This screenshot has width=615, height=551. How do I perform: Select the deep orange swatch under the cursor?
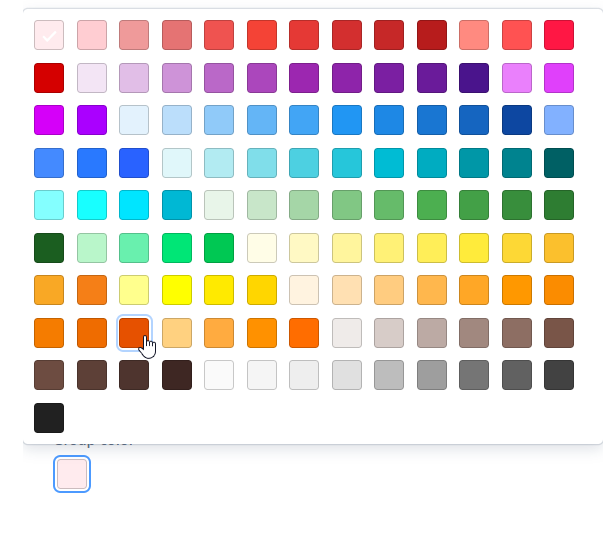coord(134,333)
